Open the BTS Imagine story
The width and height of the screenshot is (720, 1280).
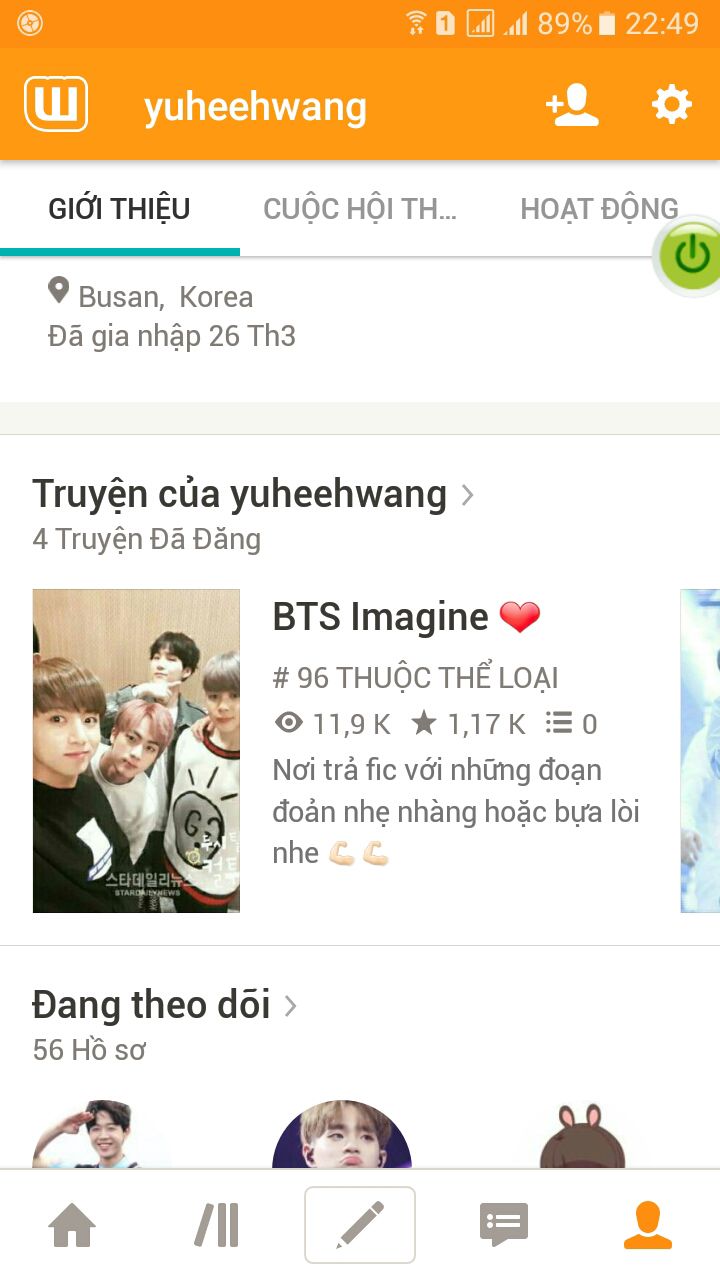tap(380, 617)
